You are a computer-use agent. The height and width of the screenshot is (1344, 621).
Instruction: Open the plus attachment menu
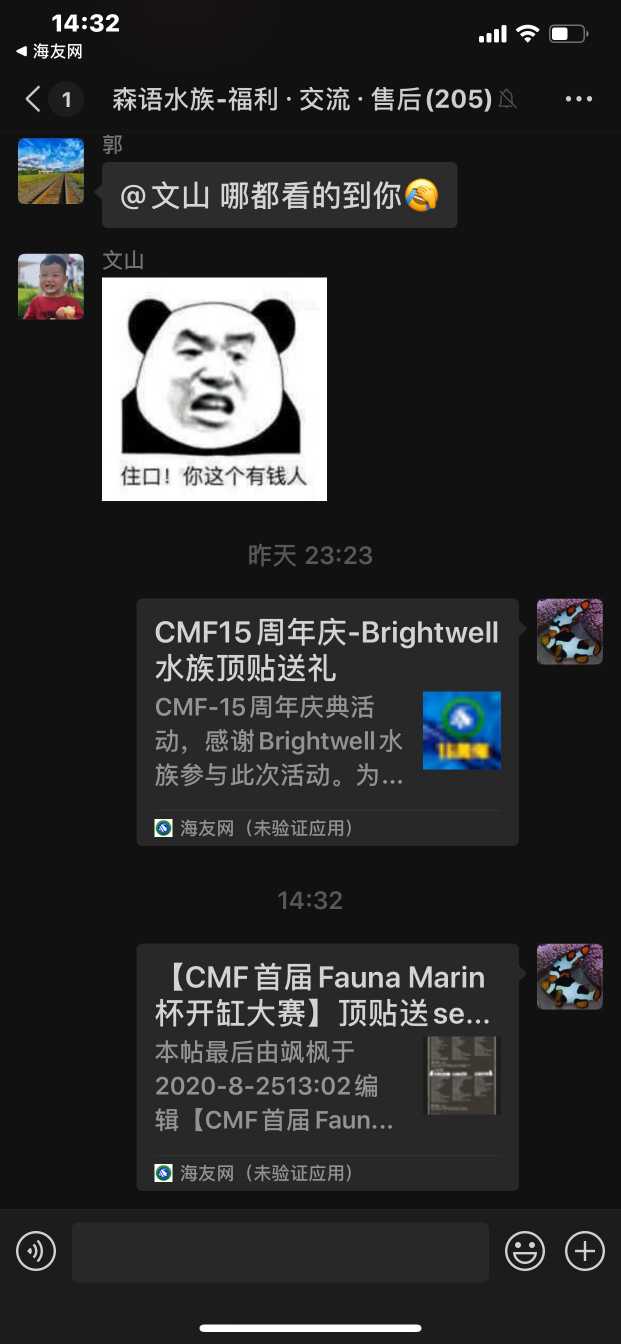click(585, 1251)
